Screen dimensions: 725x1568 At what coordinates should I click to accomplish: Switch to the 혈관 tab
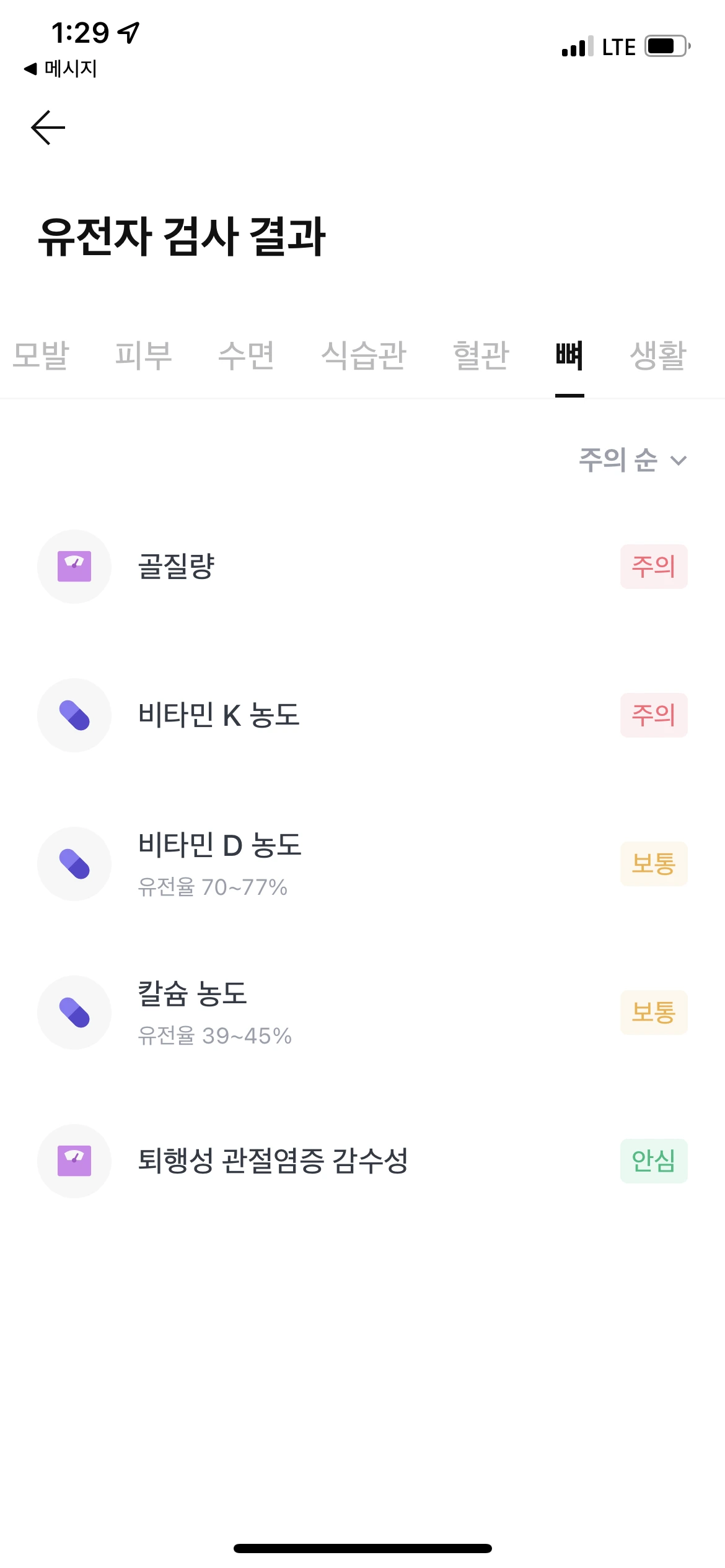tap(481, 355)
